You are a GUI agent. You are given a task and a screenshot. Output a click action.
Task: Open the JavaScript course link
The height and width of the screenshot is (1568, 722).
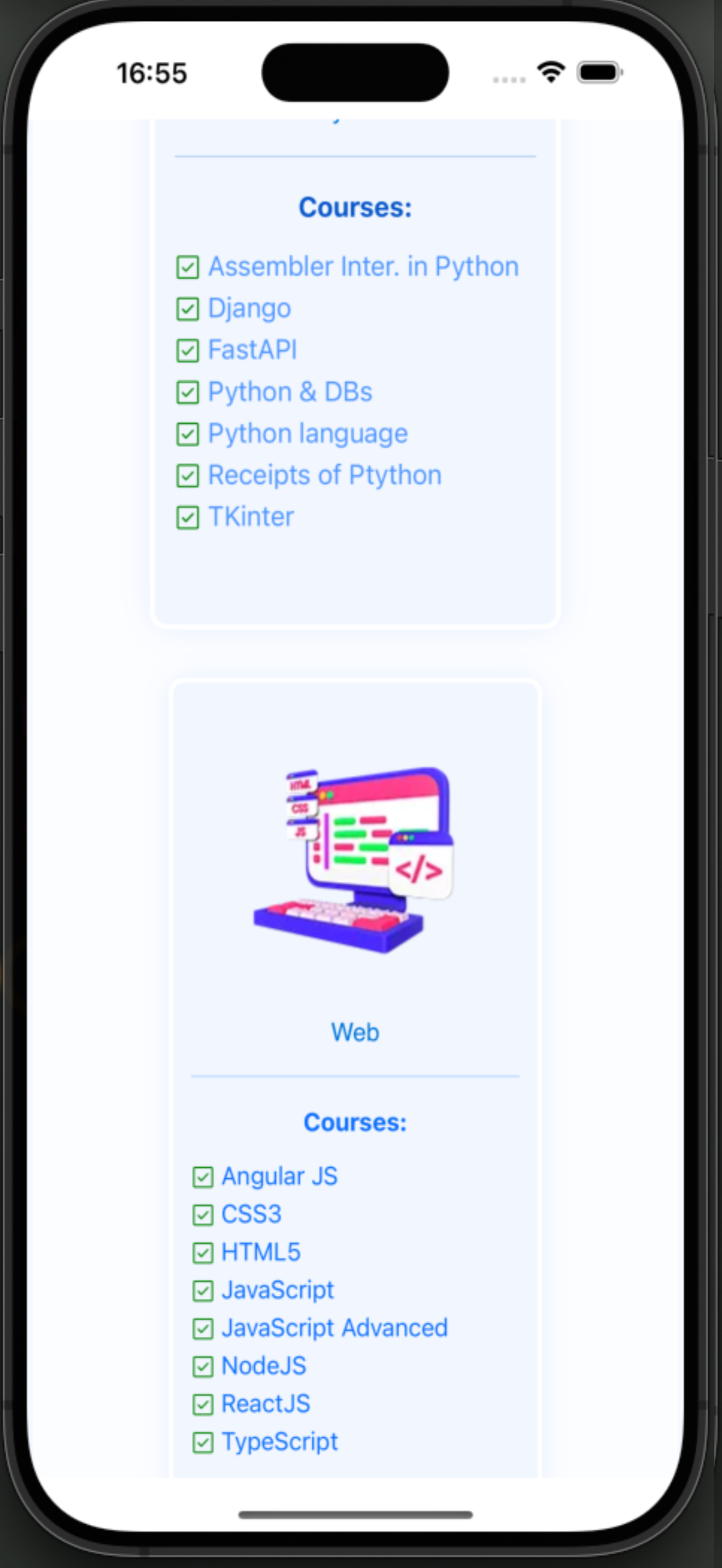[278, 1290]
